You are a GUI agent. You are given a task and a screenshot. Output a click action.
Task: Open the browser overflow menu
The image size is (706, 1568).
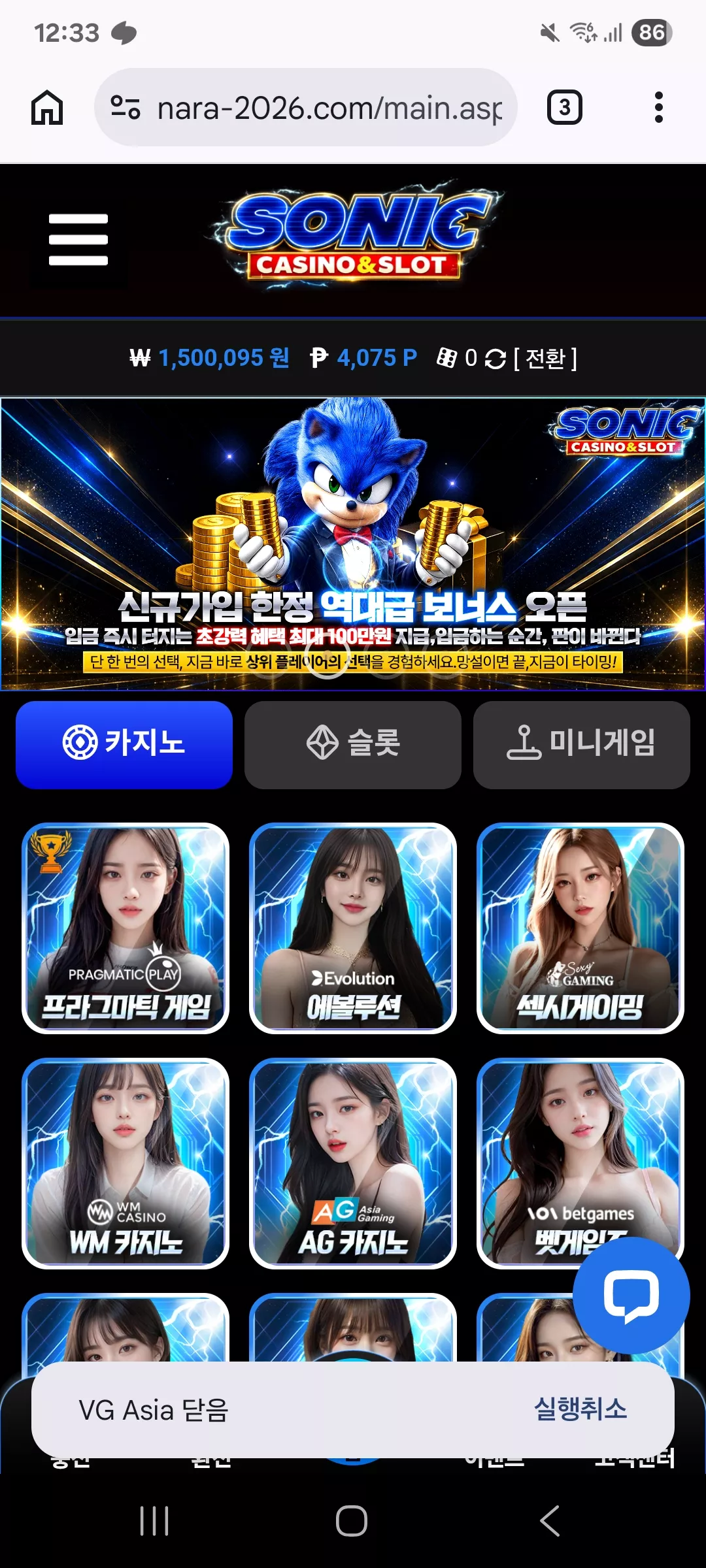658,107
